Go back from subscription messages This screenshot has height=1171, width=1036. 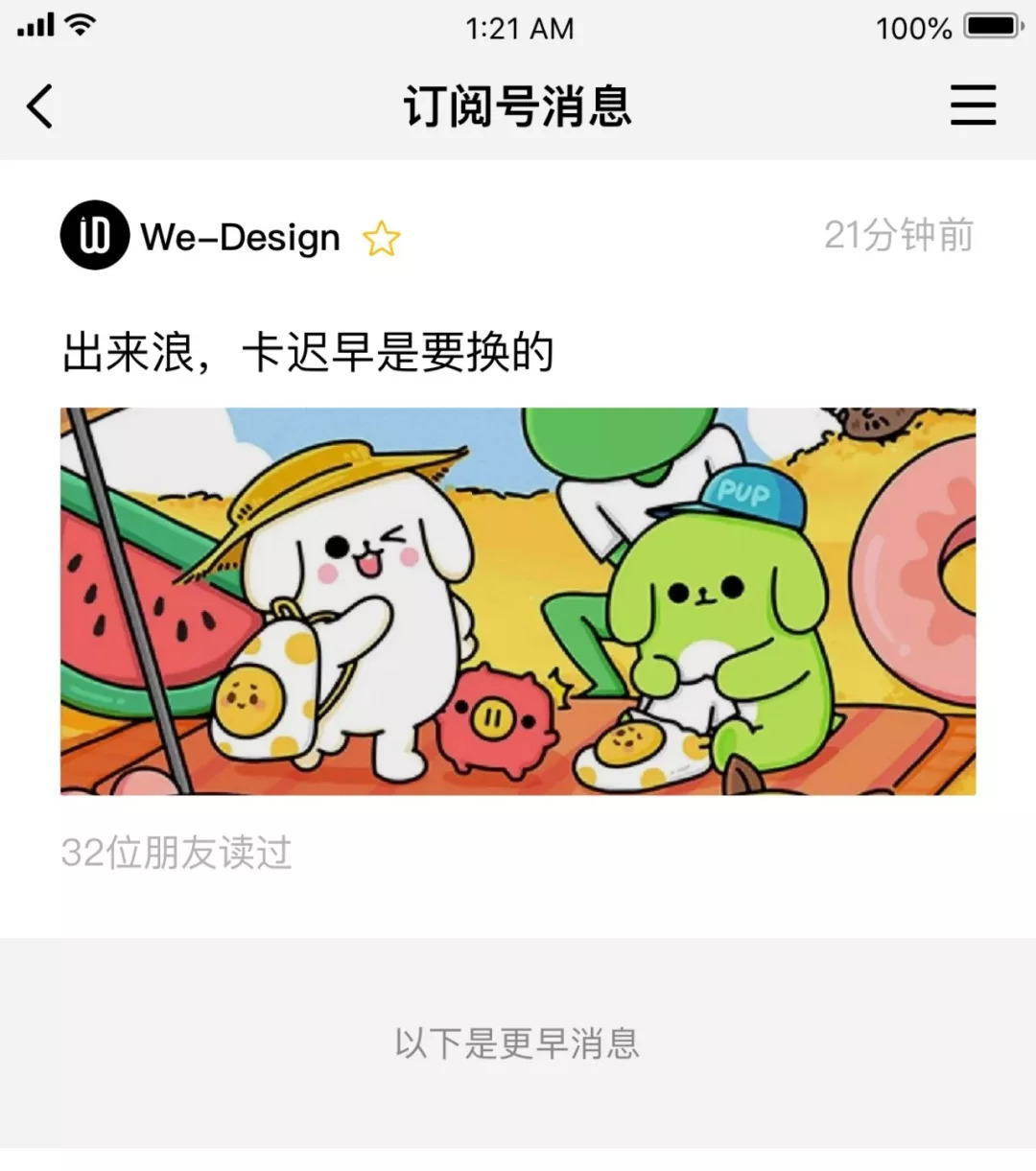pyautogui.click(x=39, y=105)
